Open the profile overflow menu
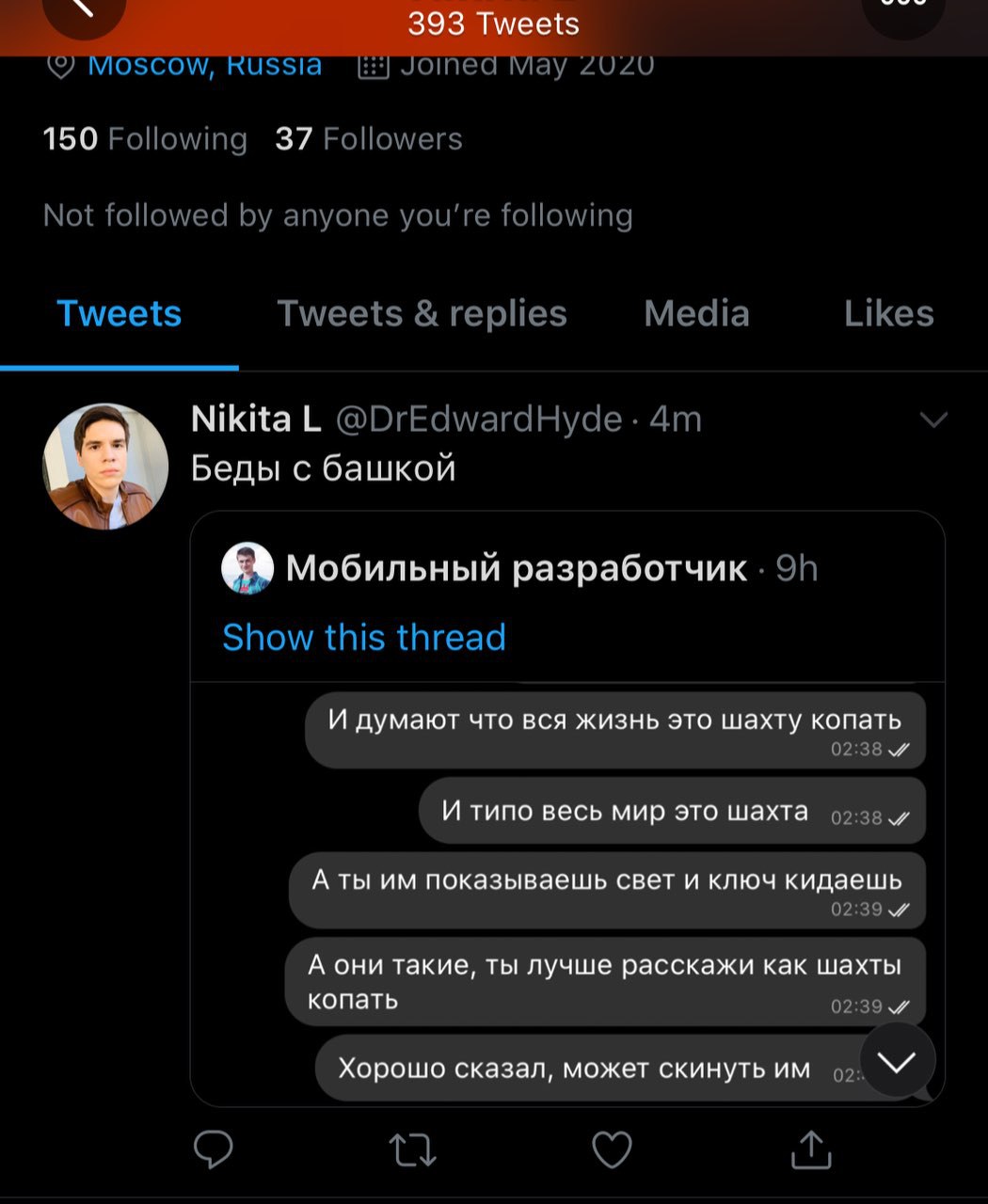 [x=904, y=11]
